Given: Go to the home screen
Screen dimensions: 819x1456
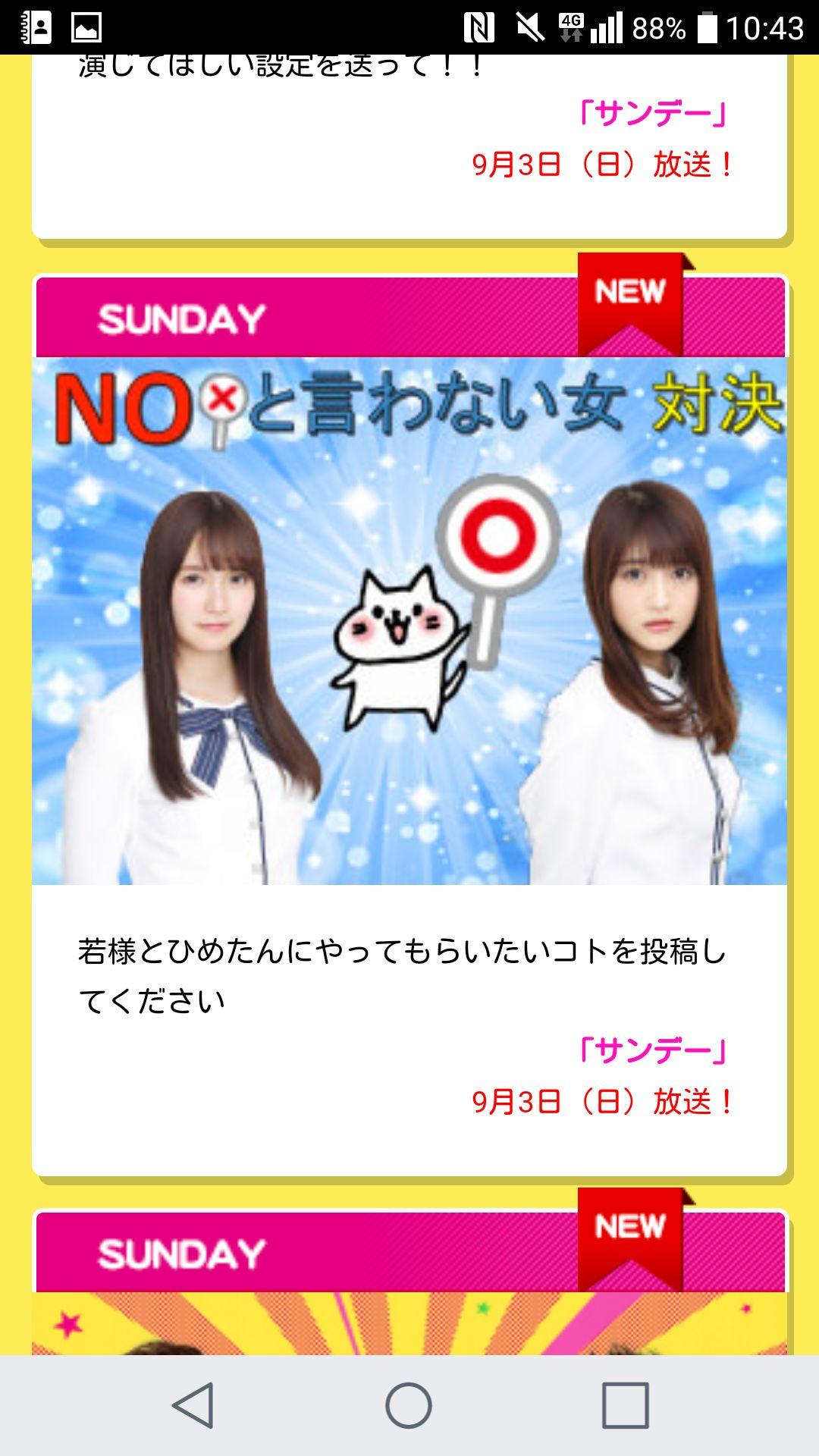Looking at the screenshot, I should pos(409,1405).
